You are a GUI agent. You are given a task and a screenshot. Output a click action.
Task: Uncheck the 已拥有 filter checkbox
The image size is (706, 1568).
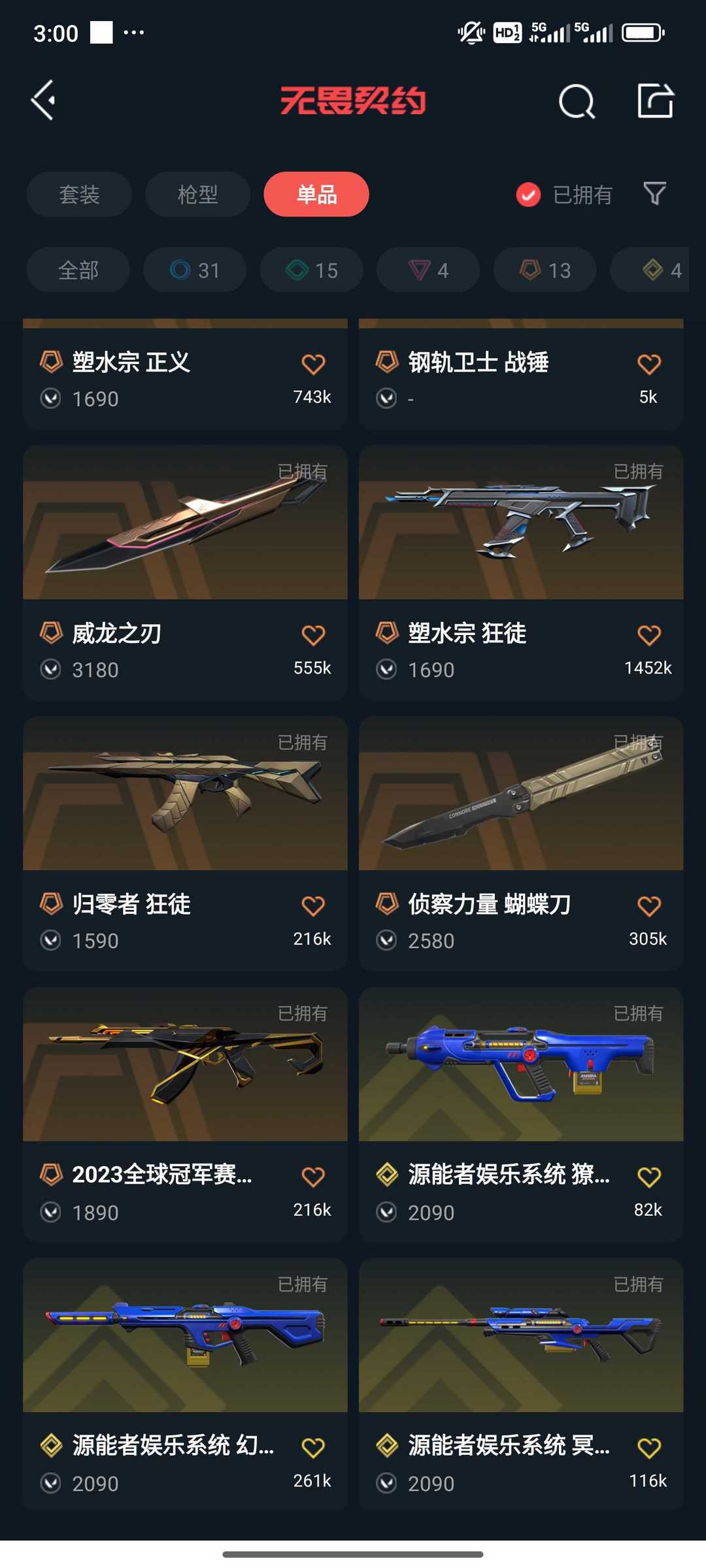(x=528, y=195)
